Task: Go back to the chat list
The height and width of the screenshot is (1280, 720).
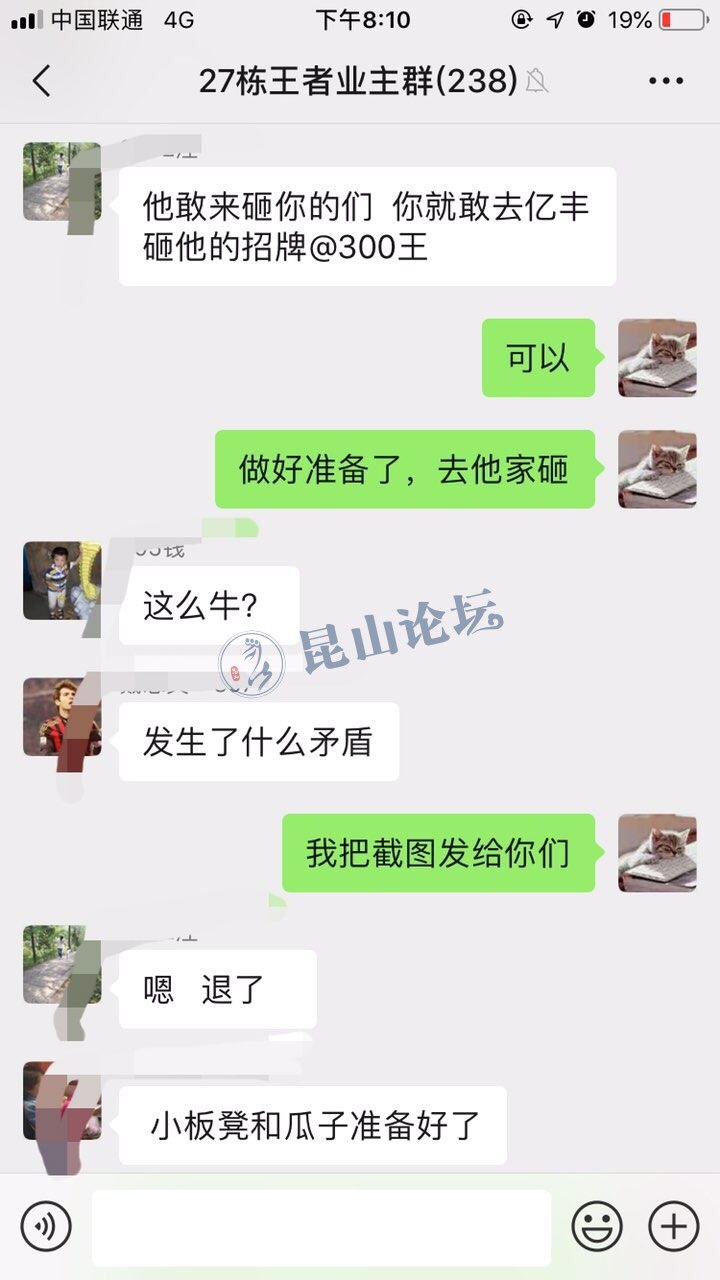Action: pyautogui.click(x=41, y=81)
